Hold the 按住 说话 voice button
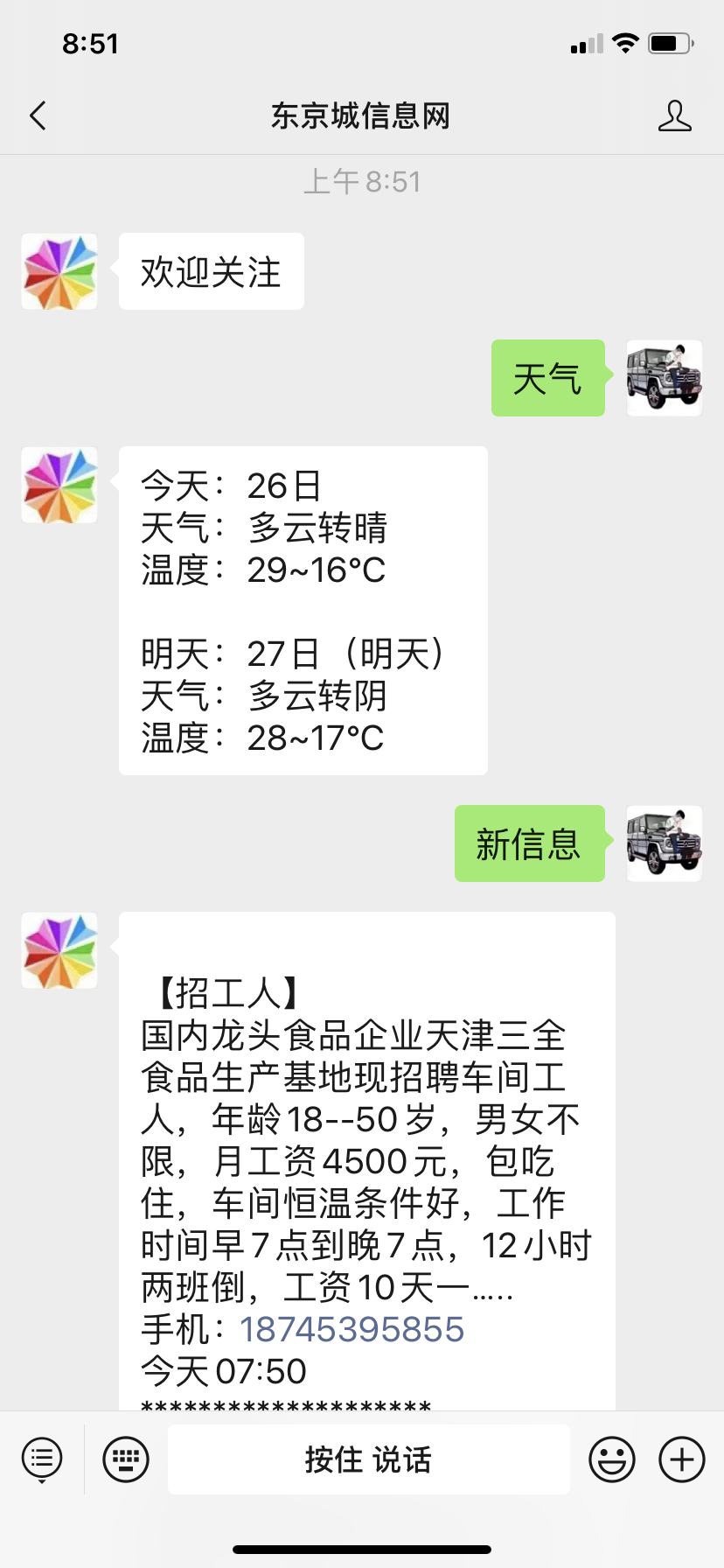This screenshot has width=724, height=1568. (368, 1459)
